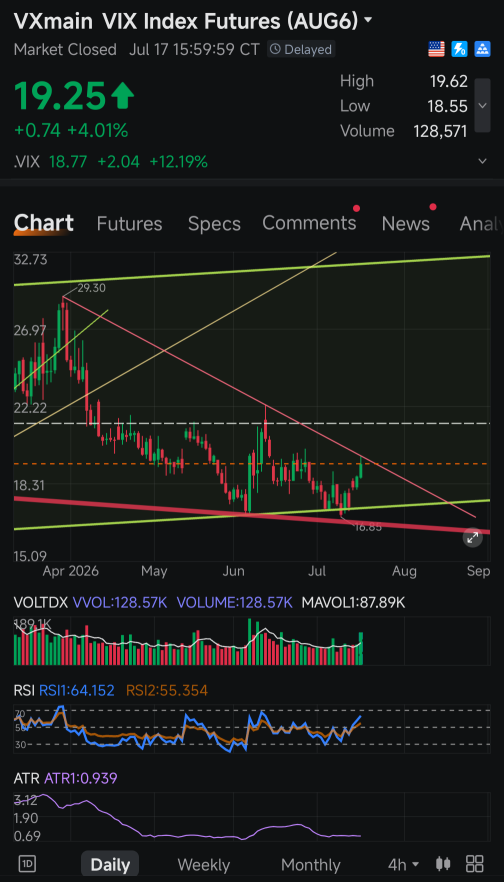Select the Daily chart interval
504x882 pixels.
pos(110,865)
